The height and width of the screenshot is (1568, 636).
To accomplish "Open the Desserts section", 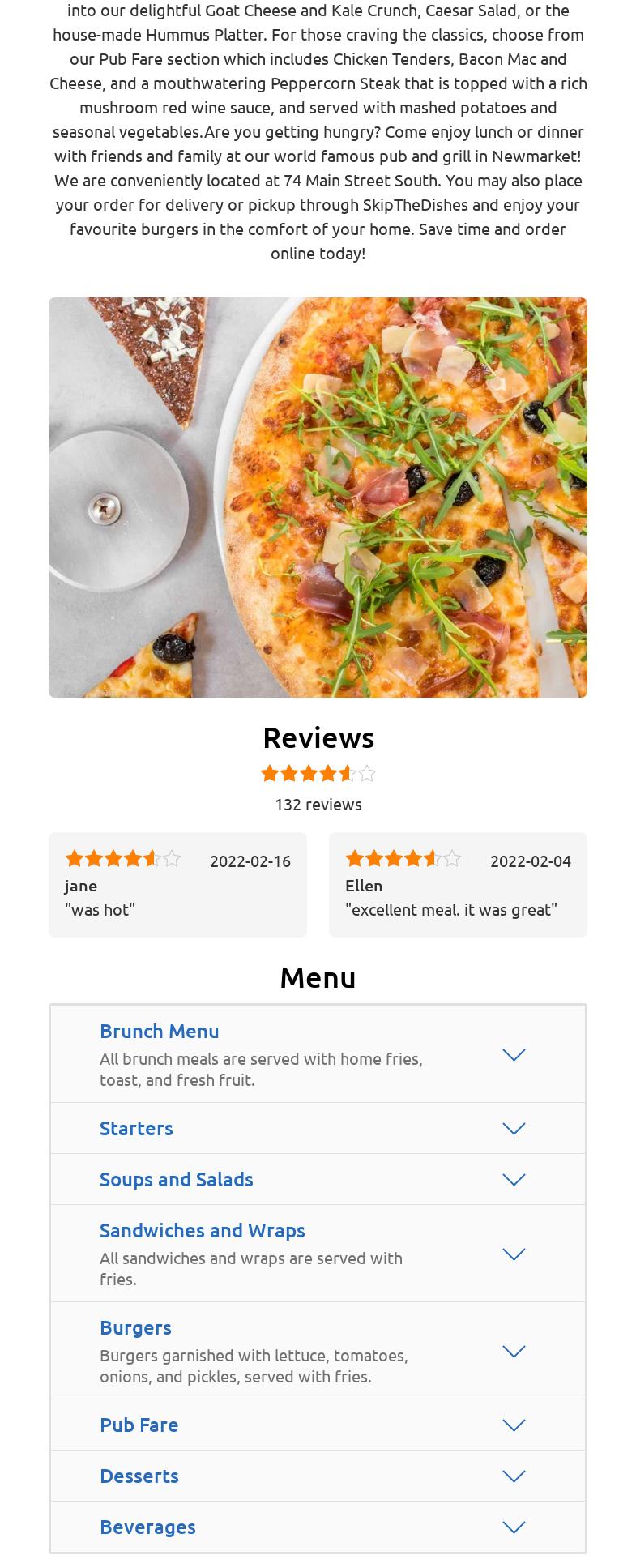I will click(x=514, y=1476).
